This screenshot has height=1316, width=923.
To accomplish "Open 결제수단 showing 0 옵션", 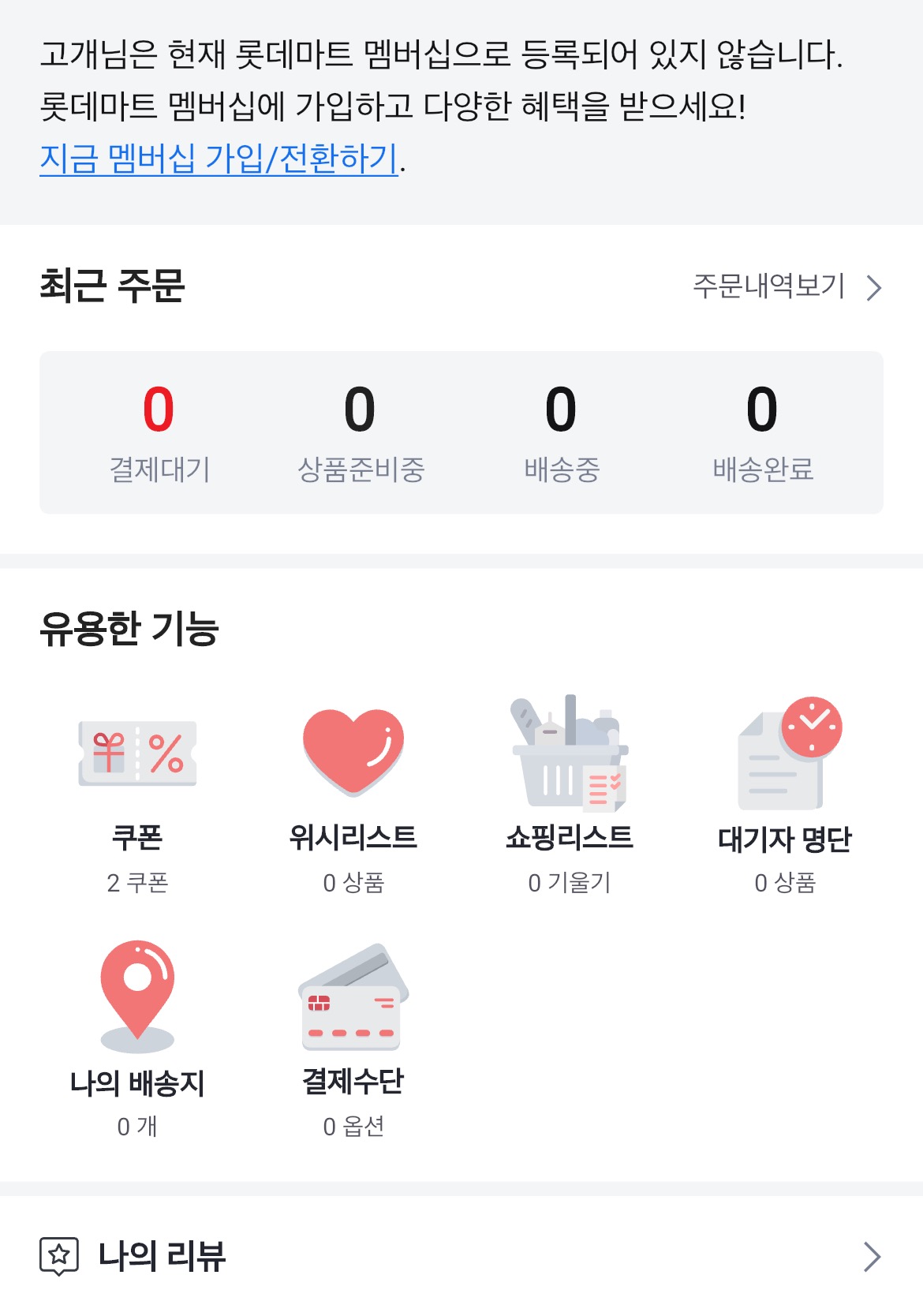I will (x=353, y=1127).
